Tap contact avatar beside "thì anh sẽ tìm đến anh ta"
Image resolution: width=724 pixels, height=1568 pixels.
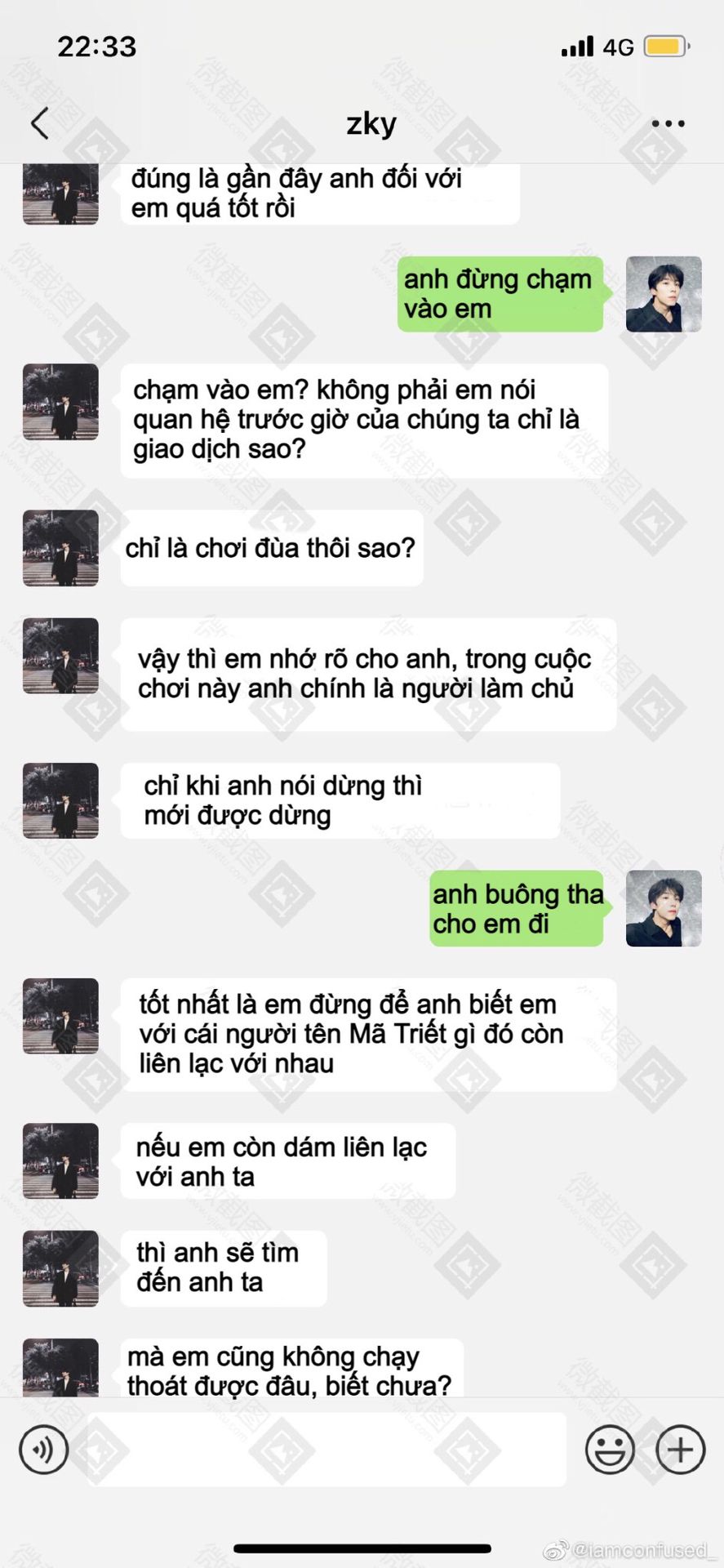(x=60, y=1267)
